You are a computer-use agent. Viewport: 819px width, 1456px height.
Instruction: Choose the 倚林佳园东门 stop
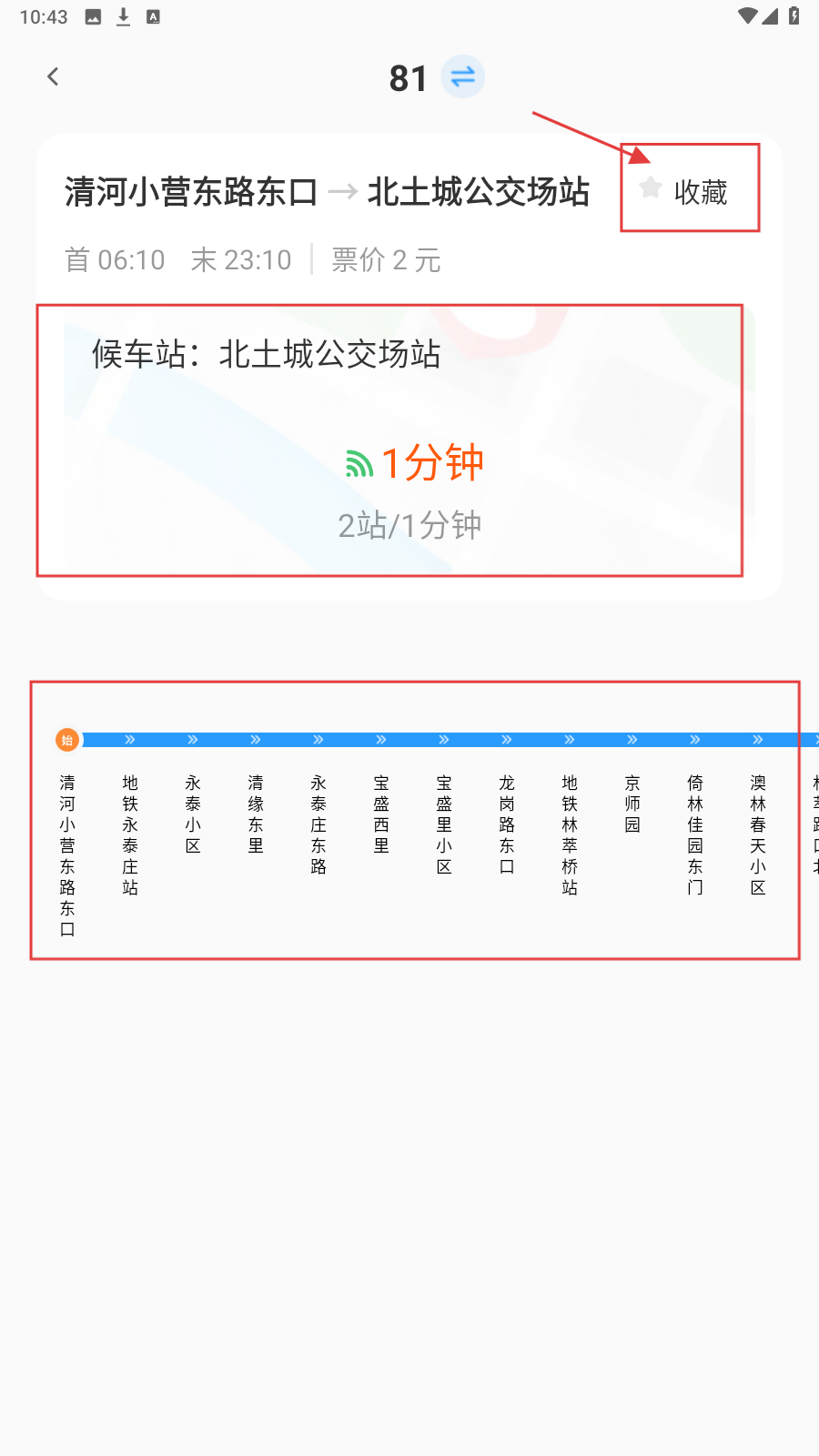(695, 834)
